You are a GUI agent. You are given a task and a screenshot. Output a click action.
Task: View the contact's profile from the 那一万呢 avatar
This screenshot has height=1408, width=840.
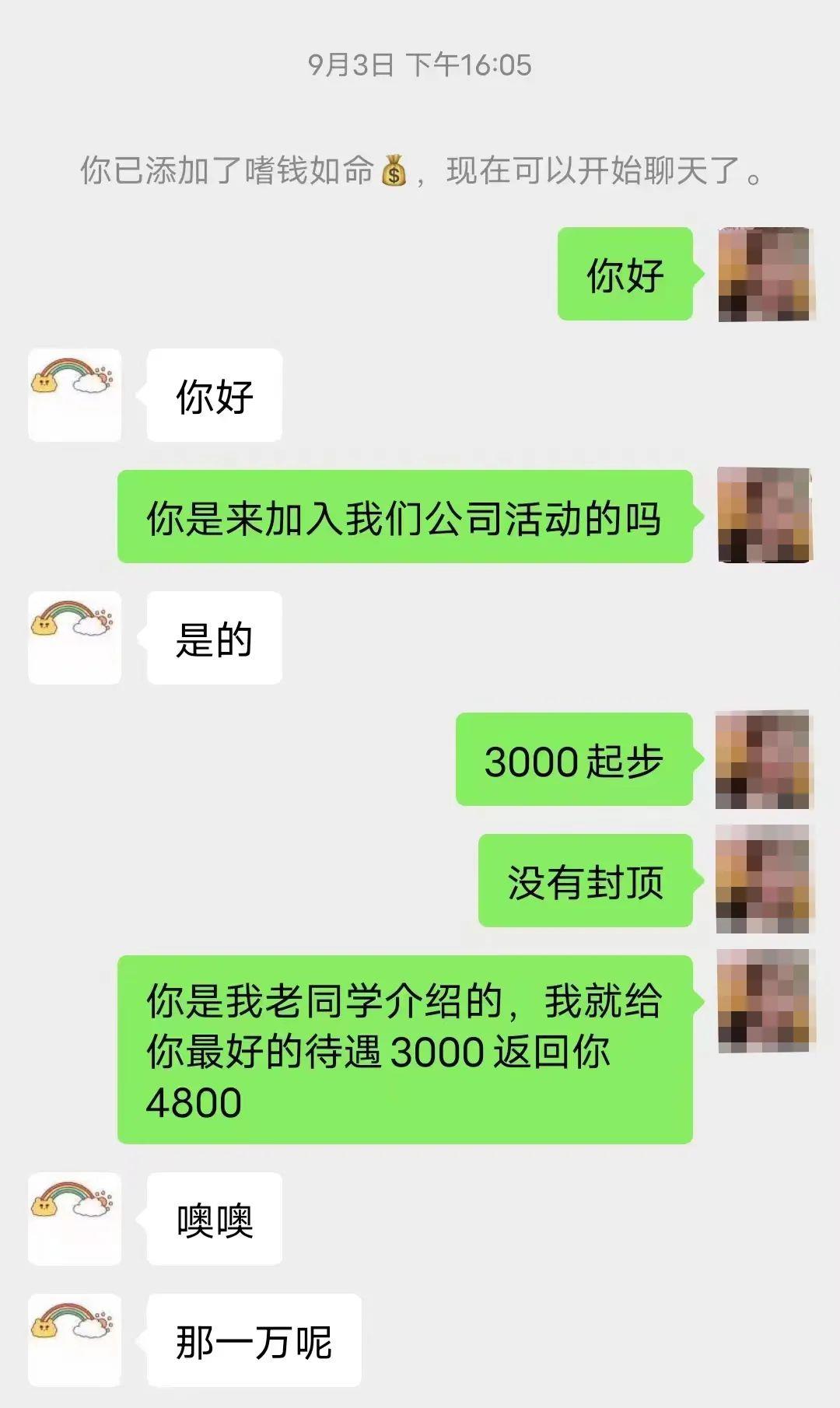[75, 1340]
